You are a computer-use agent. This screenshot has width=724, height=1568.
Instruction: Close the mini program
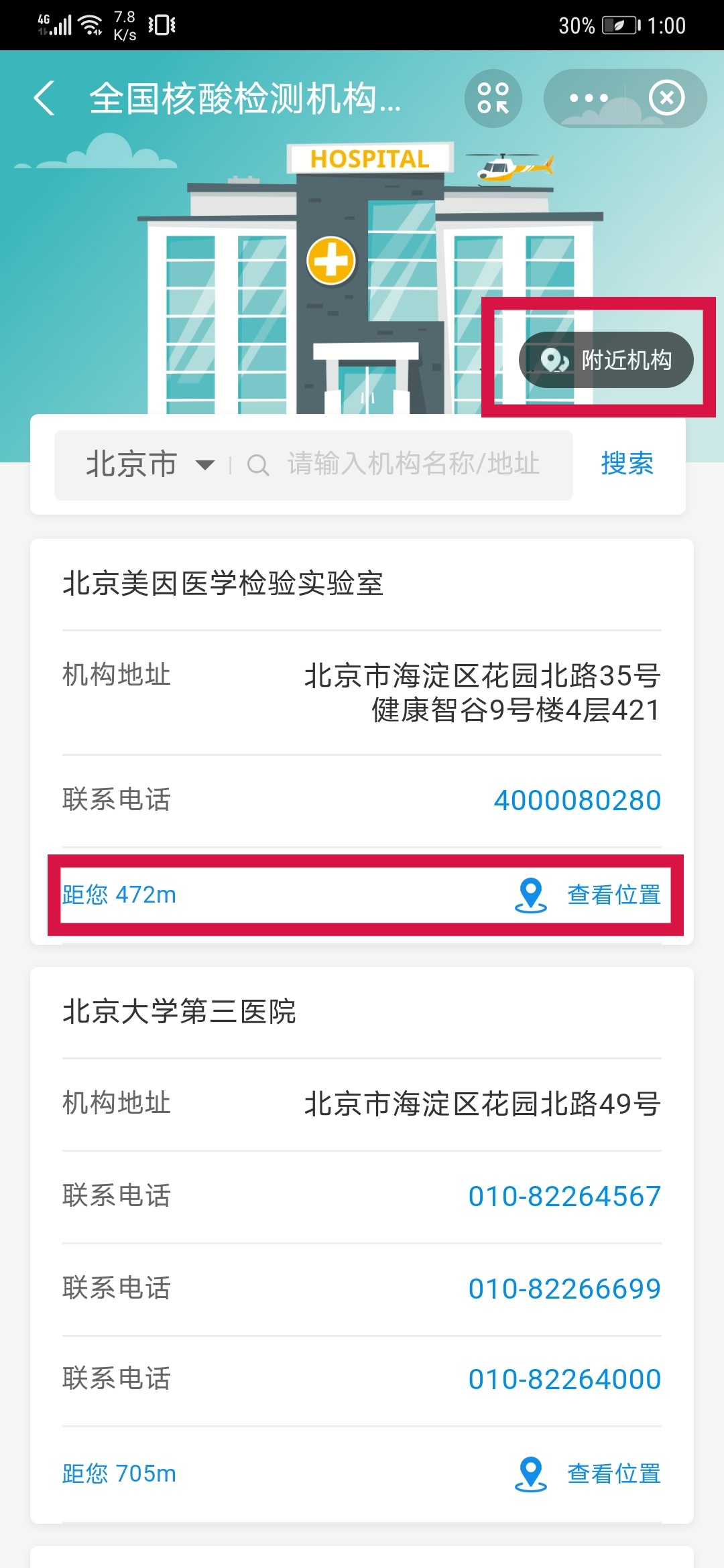point(666,99)
